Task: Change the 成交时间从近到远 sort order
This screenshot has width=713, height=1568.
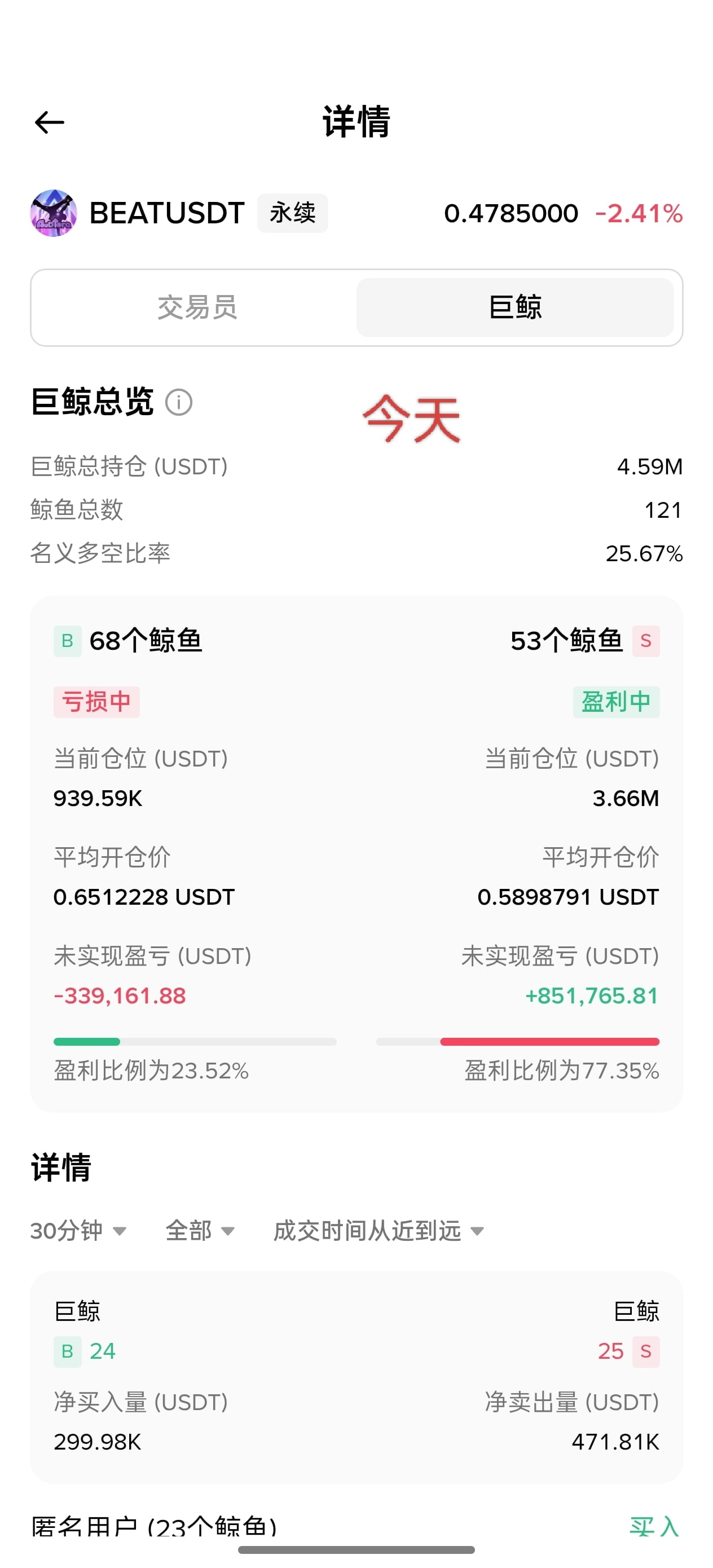Action: pyautogui.click(x=378, y=1231)
